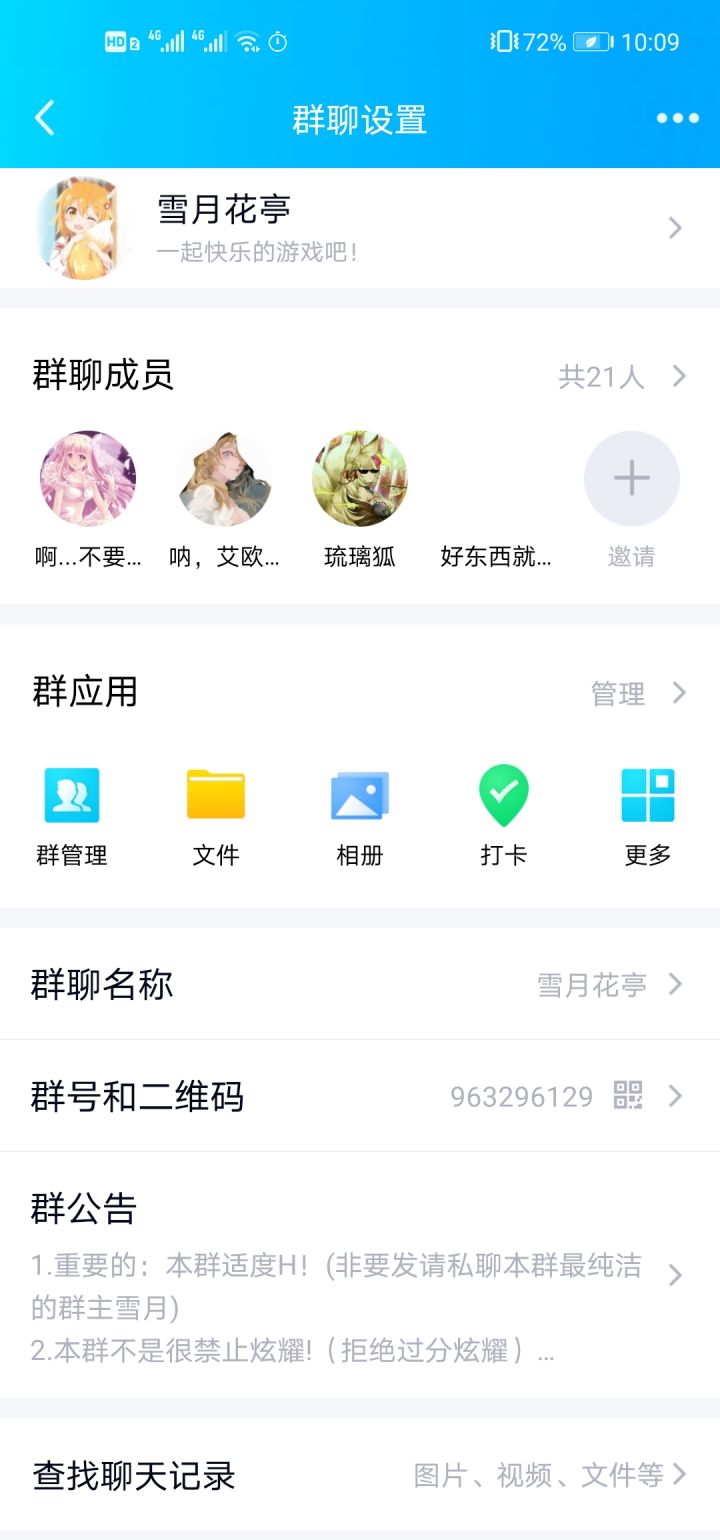Open 群号和二维码
Image resolution: width=720 pixels, height=1540 pixels.
360,1096
